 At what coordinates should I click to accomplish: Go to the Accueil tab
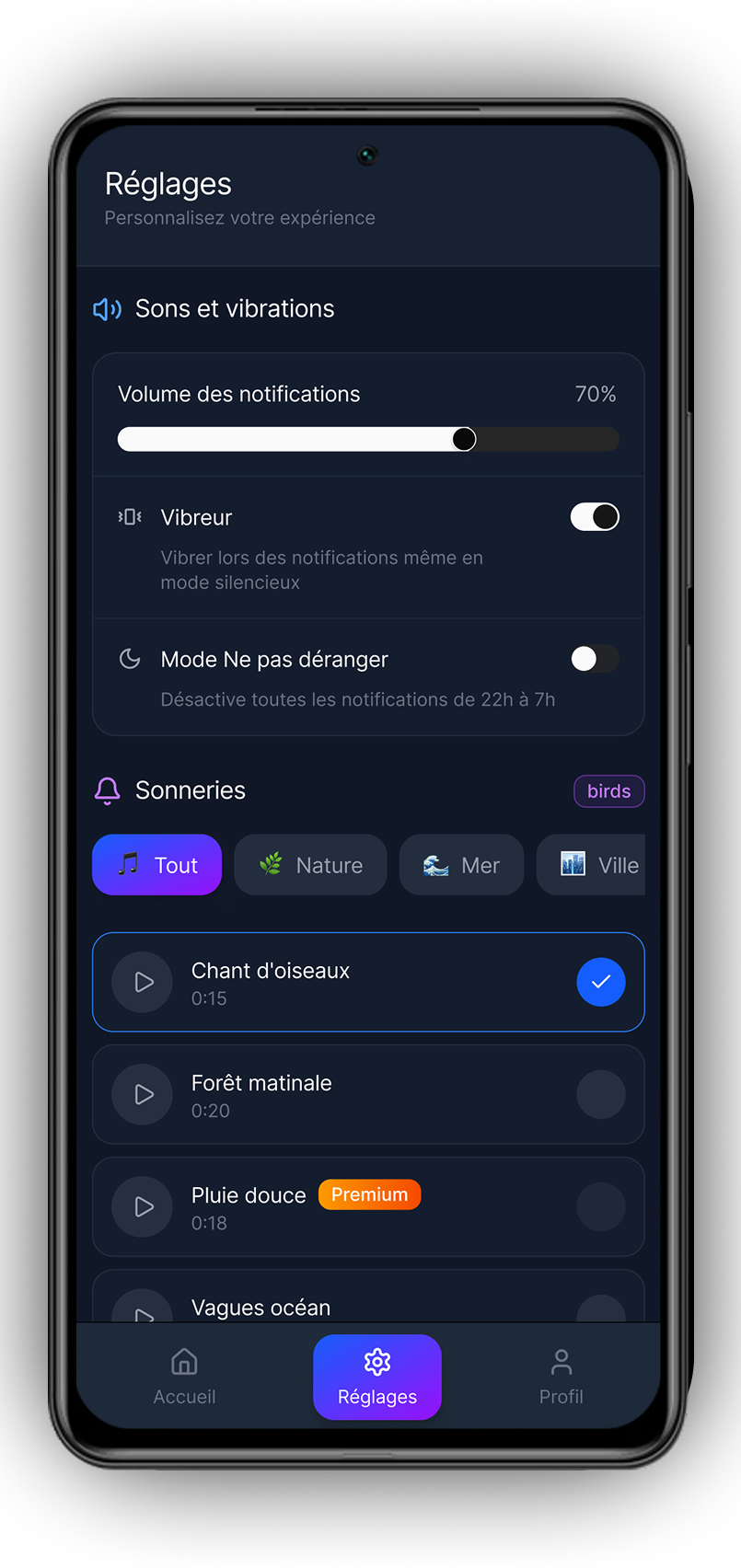tap(184, 1377)
